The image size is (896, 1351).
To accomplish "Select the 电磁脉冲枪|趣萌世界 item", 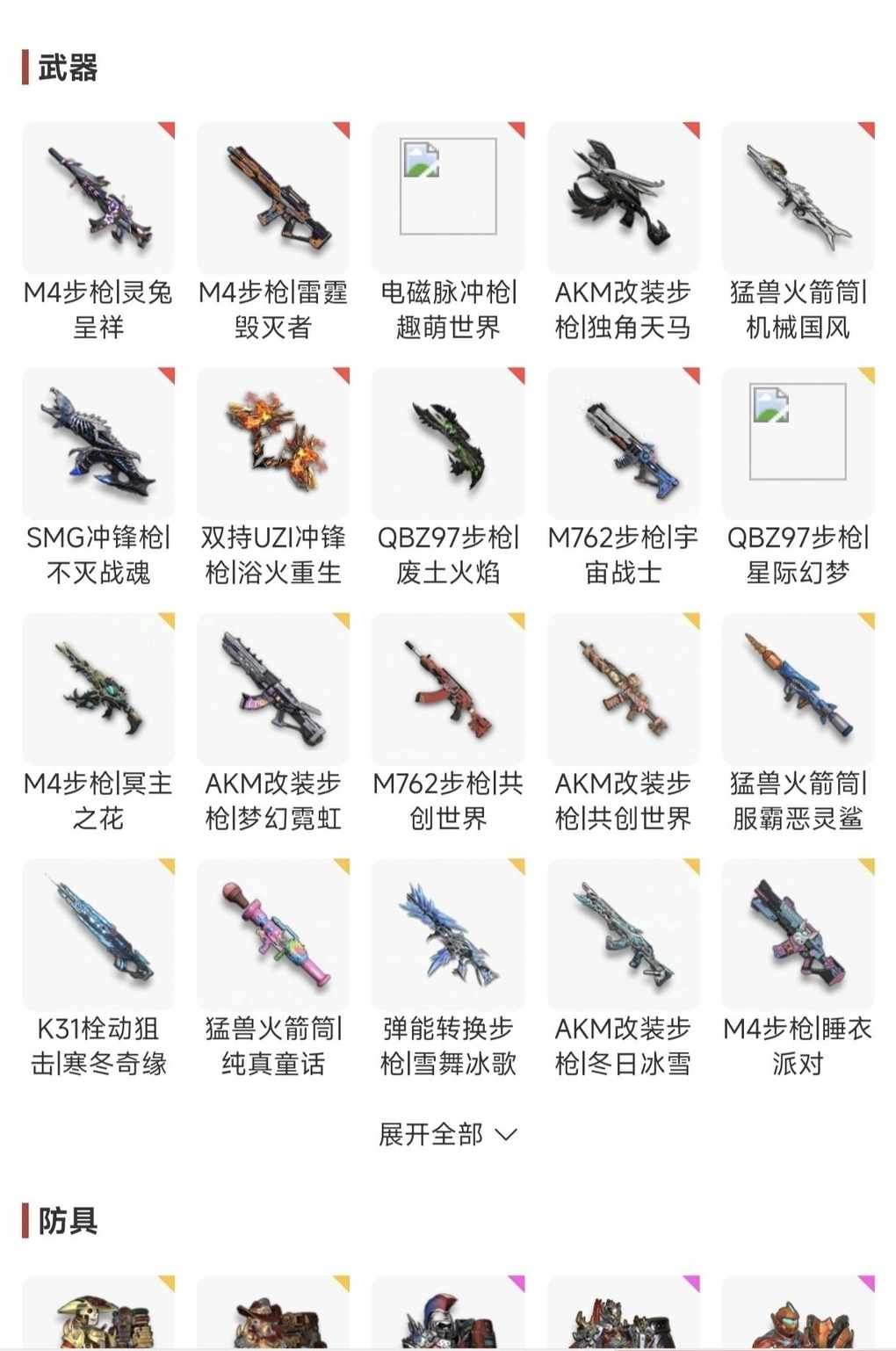I will 448,199.
